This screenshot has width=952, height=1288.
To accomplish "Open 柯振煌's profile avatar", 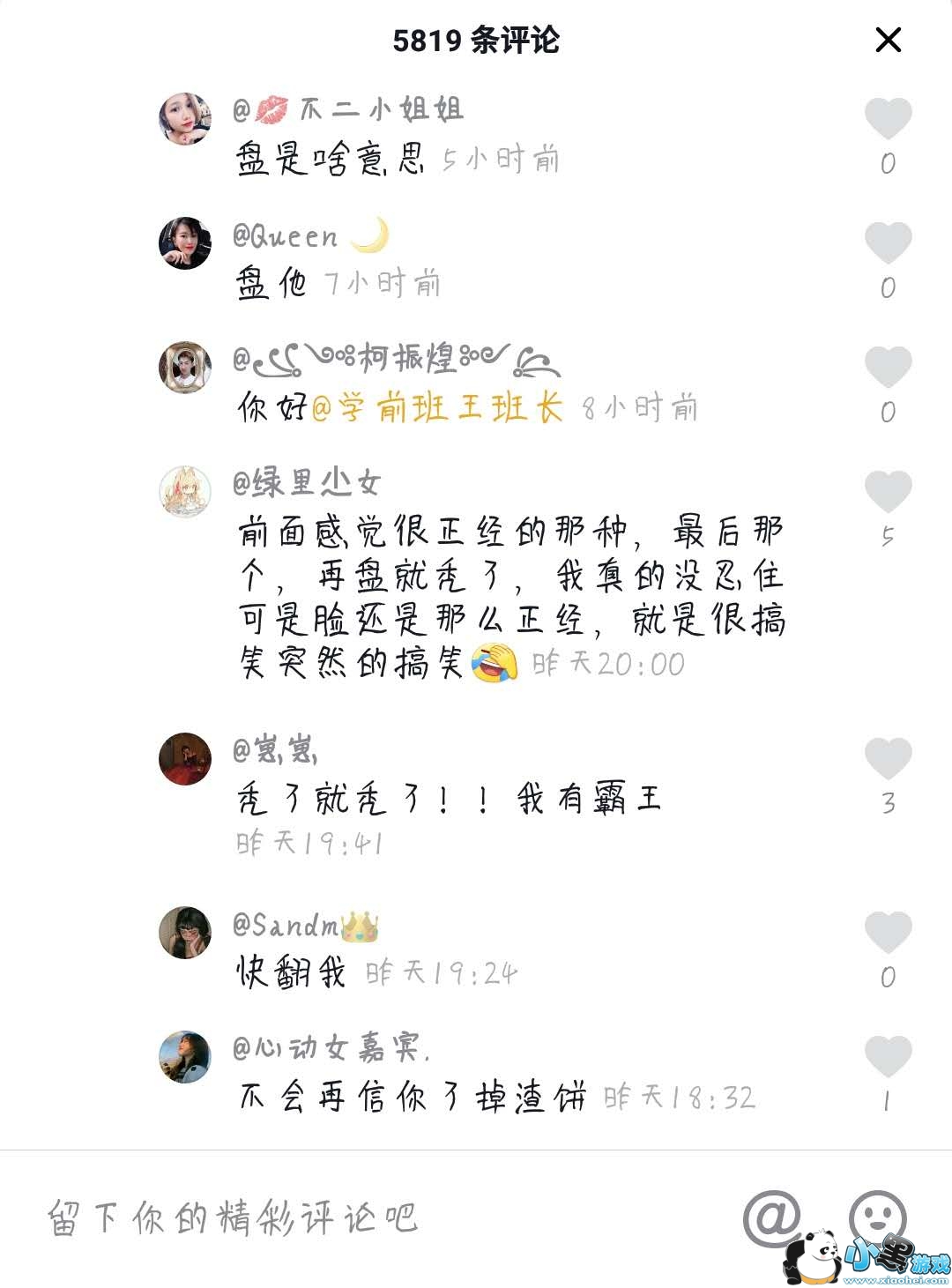I will [x=185, y=368].
